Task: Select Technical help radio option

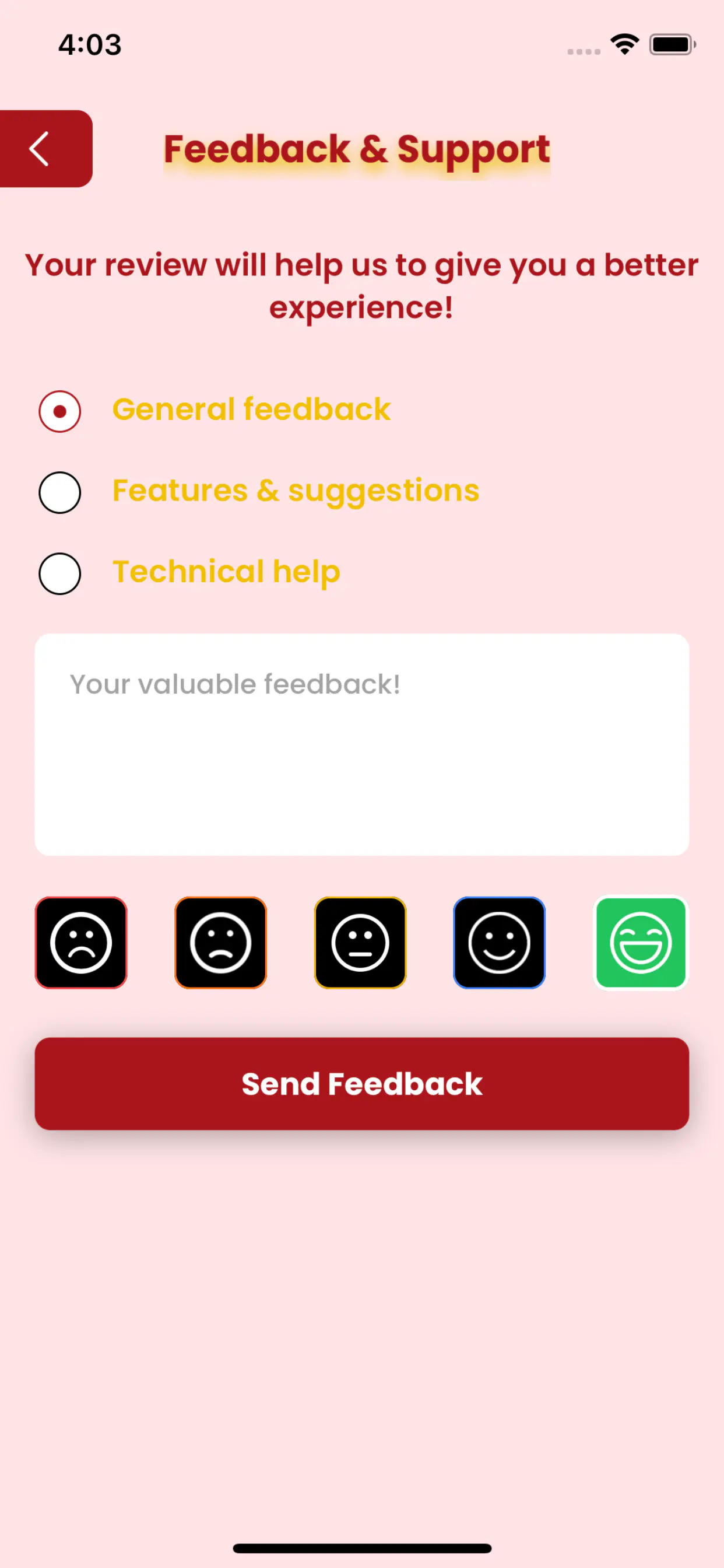Action: pyautogui.click(x=59, y=573)
